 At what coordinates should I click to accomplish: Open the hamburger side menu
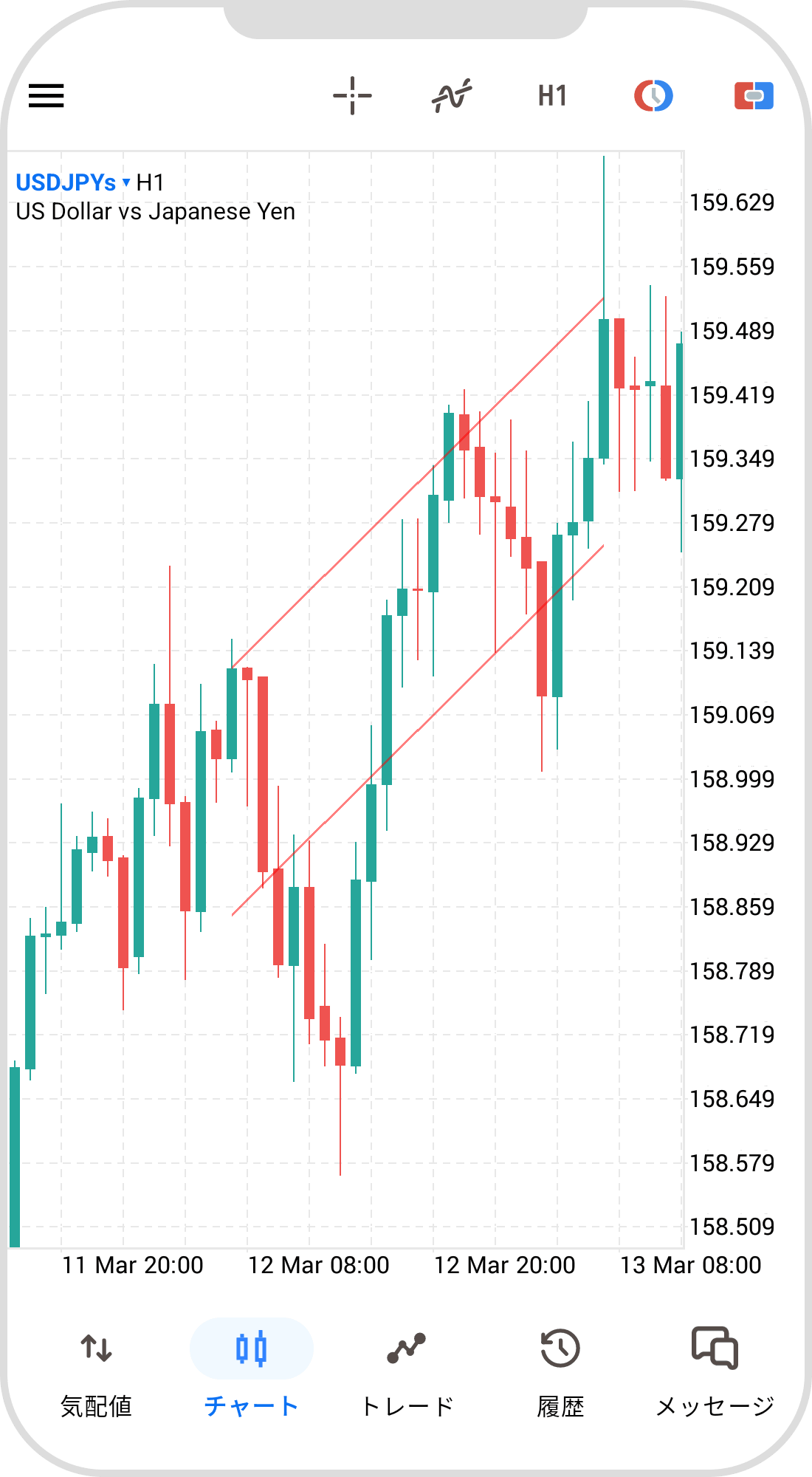coord(47,96)
